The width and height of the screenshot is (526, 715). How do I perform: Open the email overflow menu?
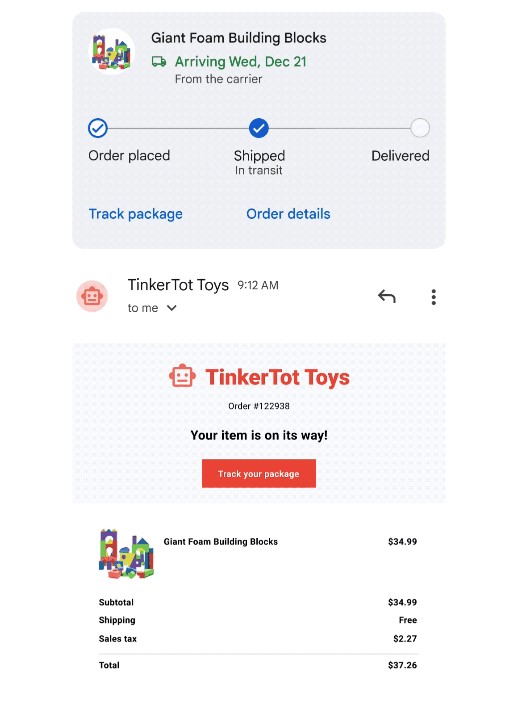tap(433, 297)
